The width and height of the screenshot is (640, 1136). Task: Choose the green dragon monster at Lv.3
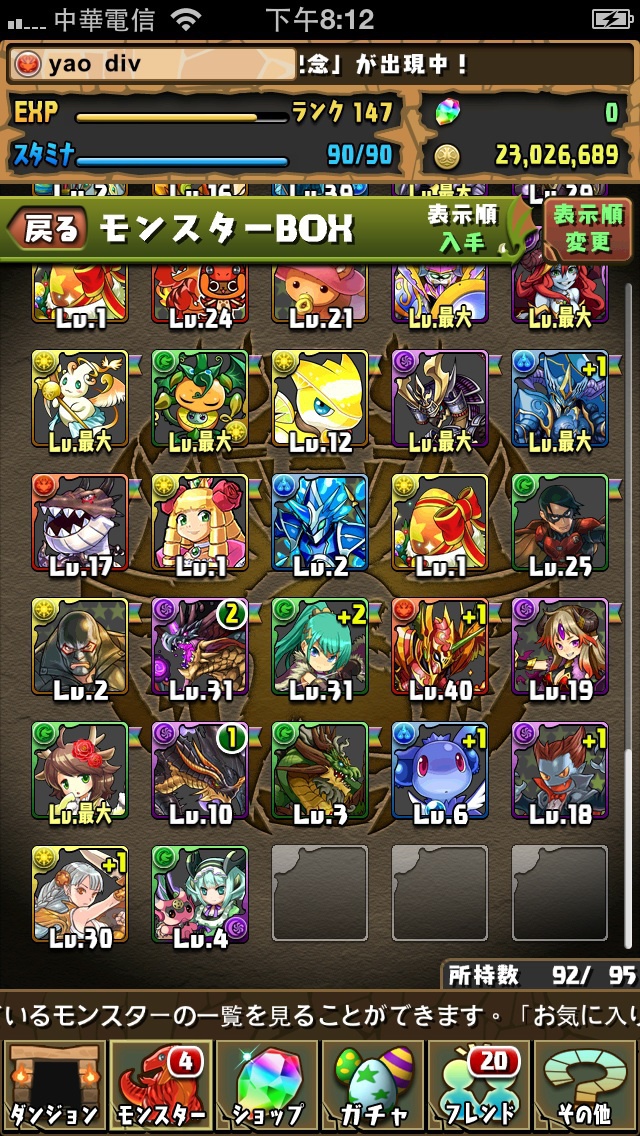point(320,772)
